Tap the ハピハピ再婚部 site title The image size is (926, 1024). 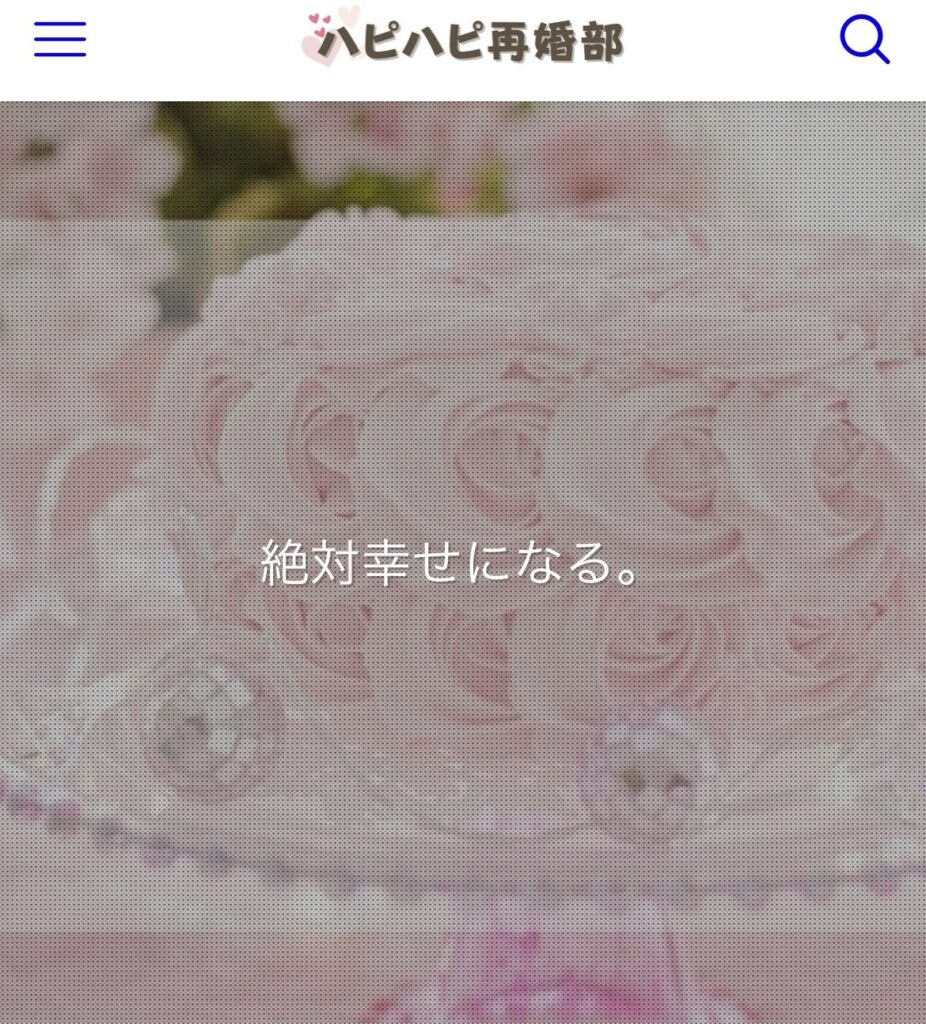click(x=463, y=41)
